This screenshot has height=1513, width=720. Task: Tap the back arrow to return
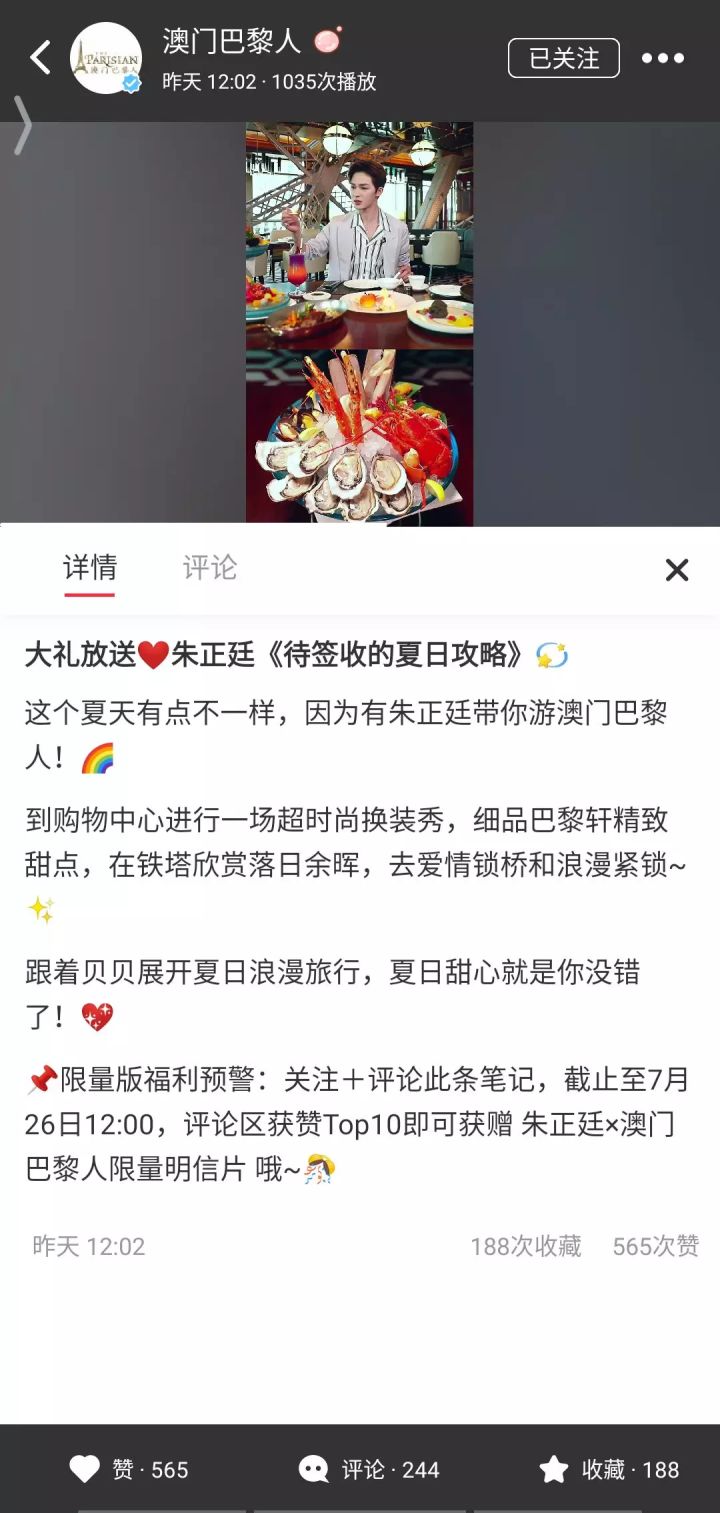coord(39,58)
